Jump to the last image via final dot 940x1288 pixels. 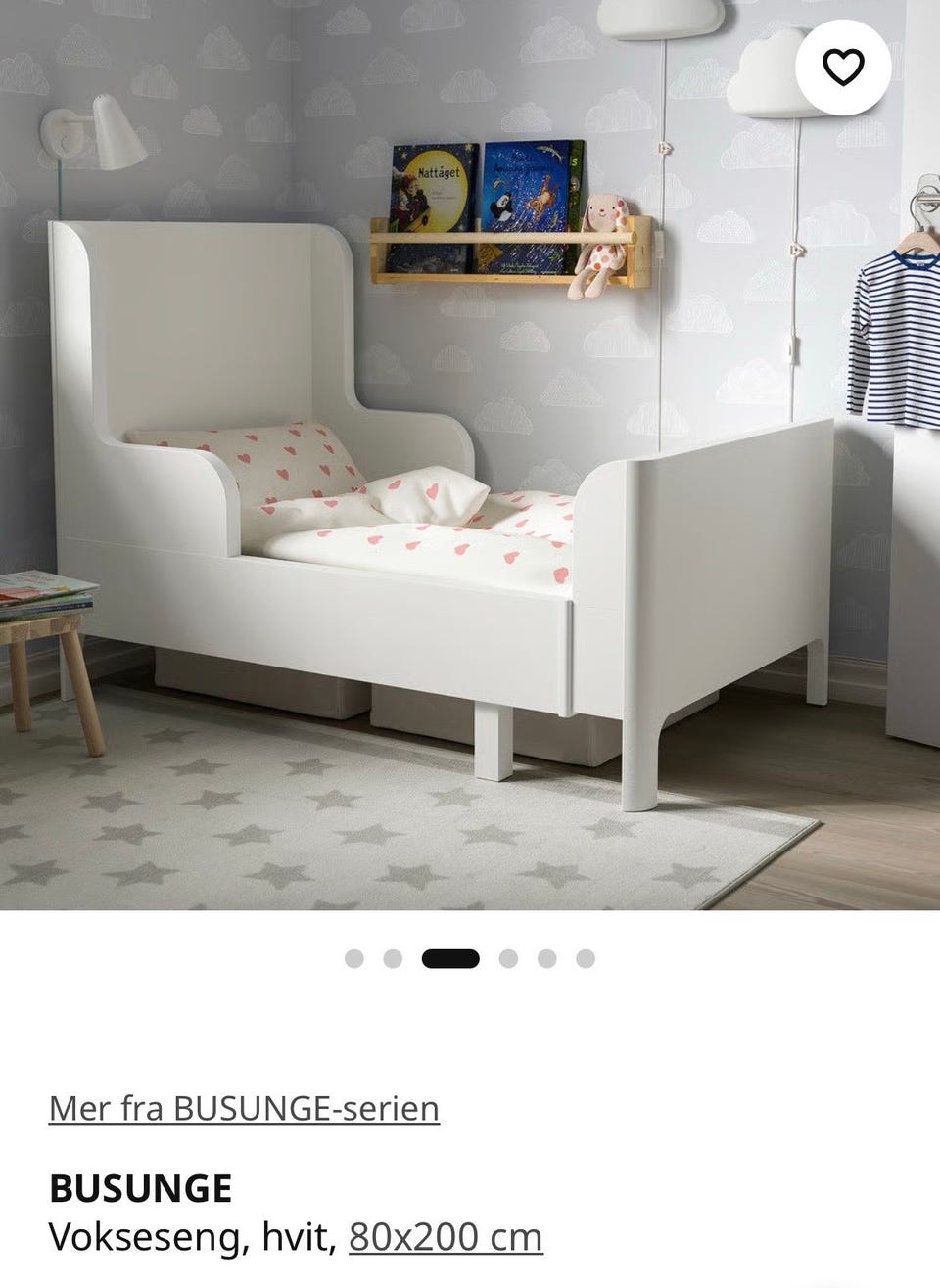point(584,958)
